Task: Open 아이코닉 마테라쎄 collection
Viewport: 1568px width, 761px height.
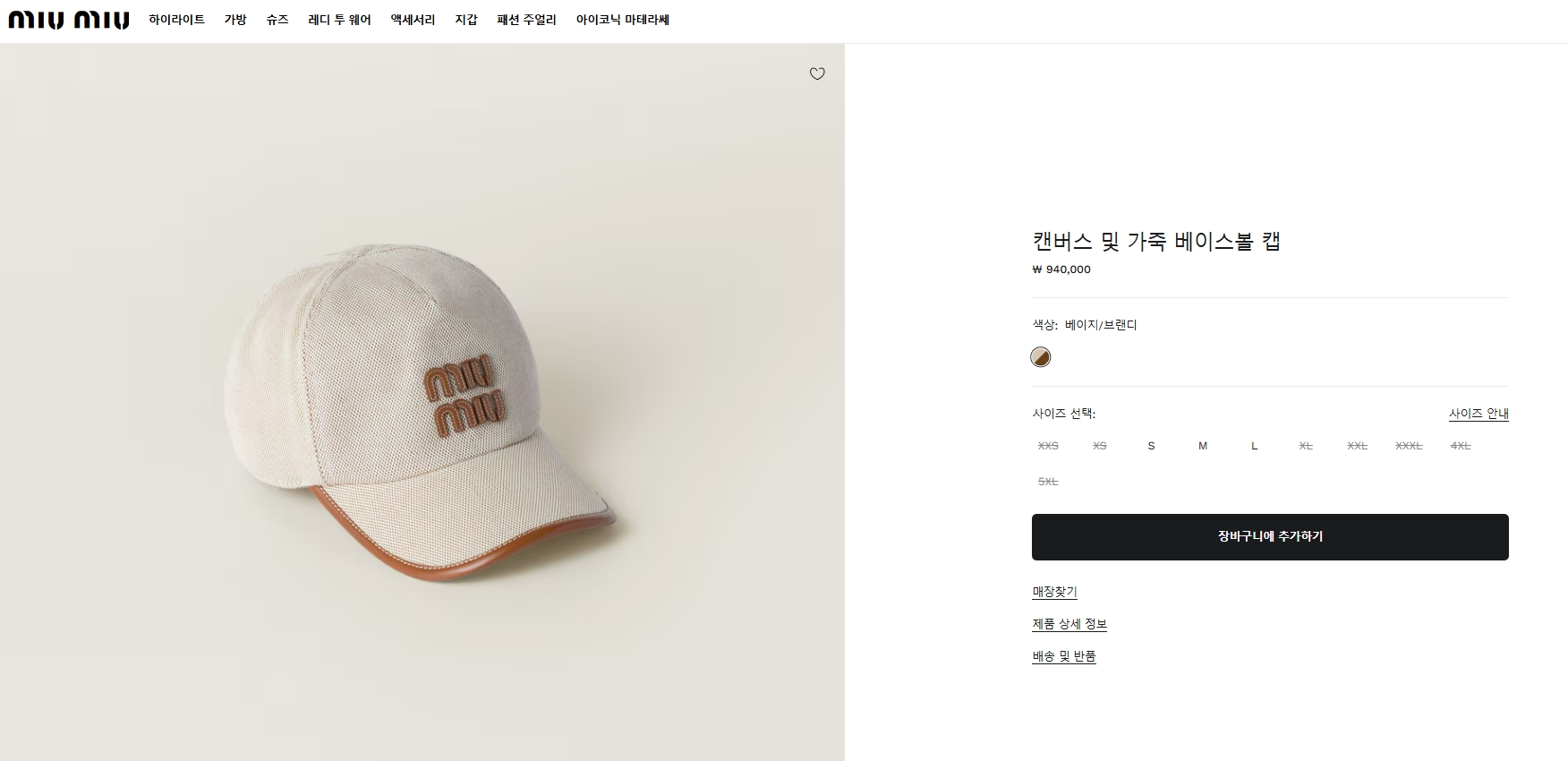Action: point(623,20)
